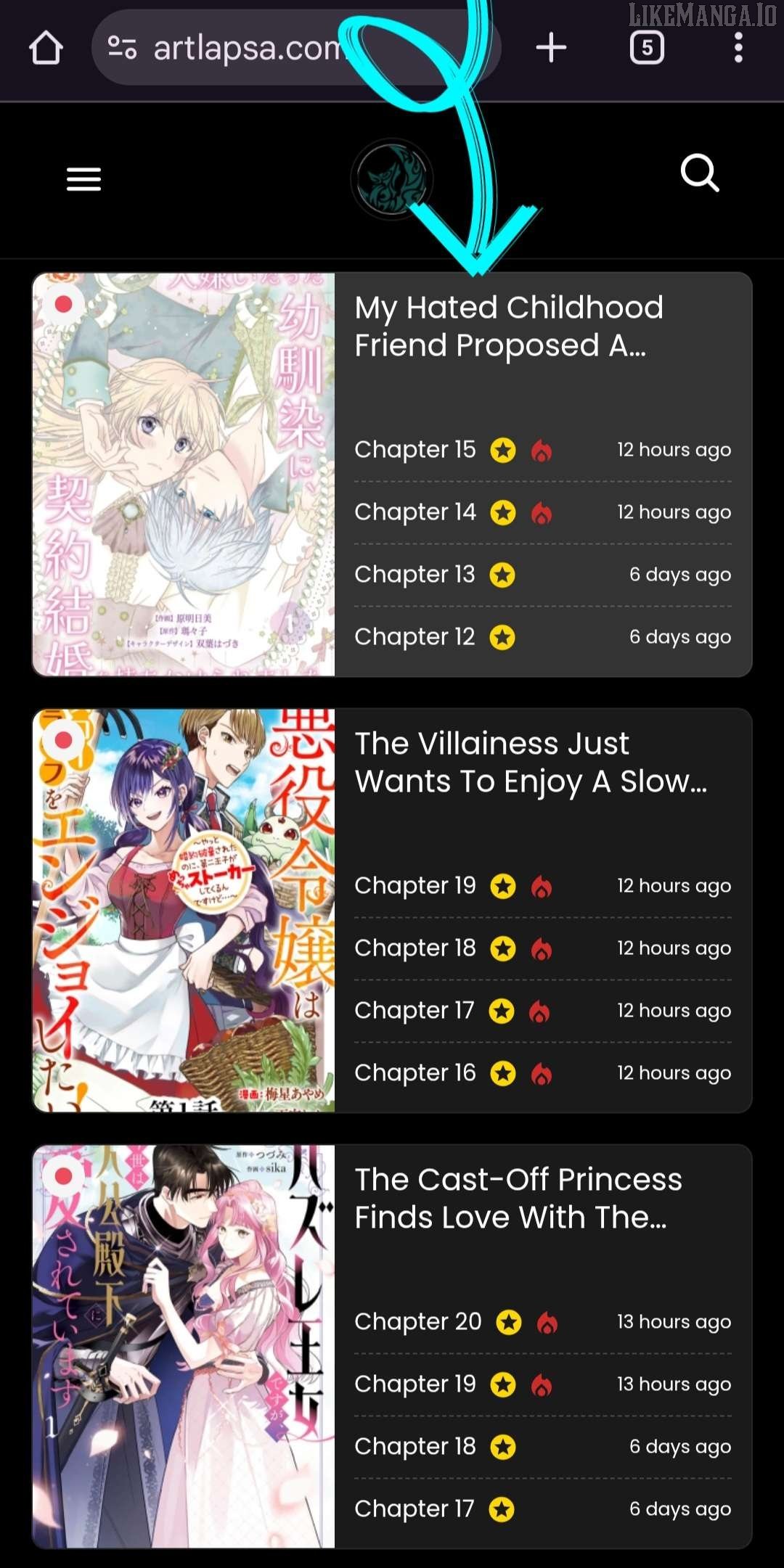The image size is (784, 1568).
Task: Open Chapter 16 of The Villainess
Action: point(415,1073)
